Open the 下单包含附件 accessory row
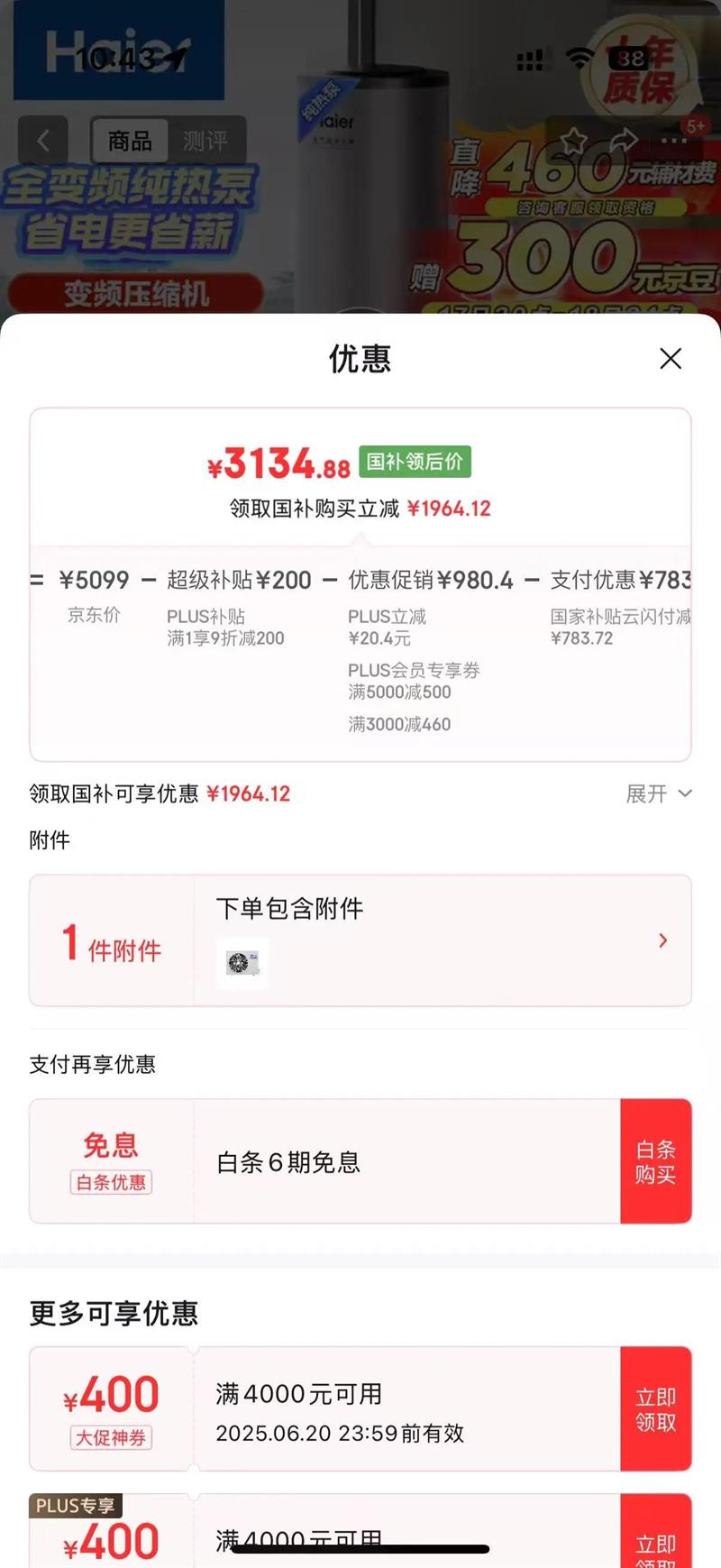 (x=442, y=940)
